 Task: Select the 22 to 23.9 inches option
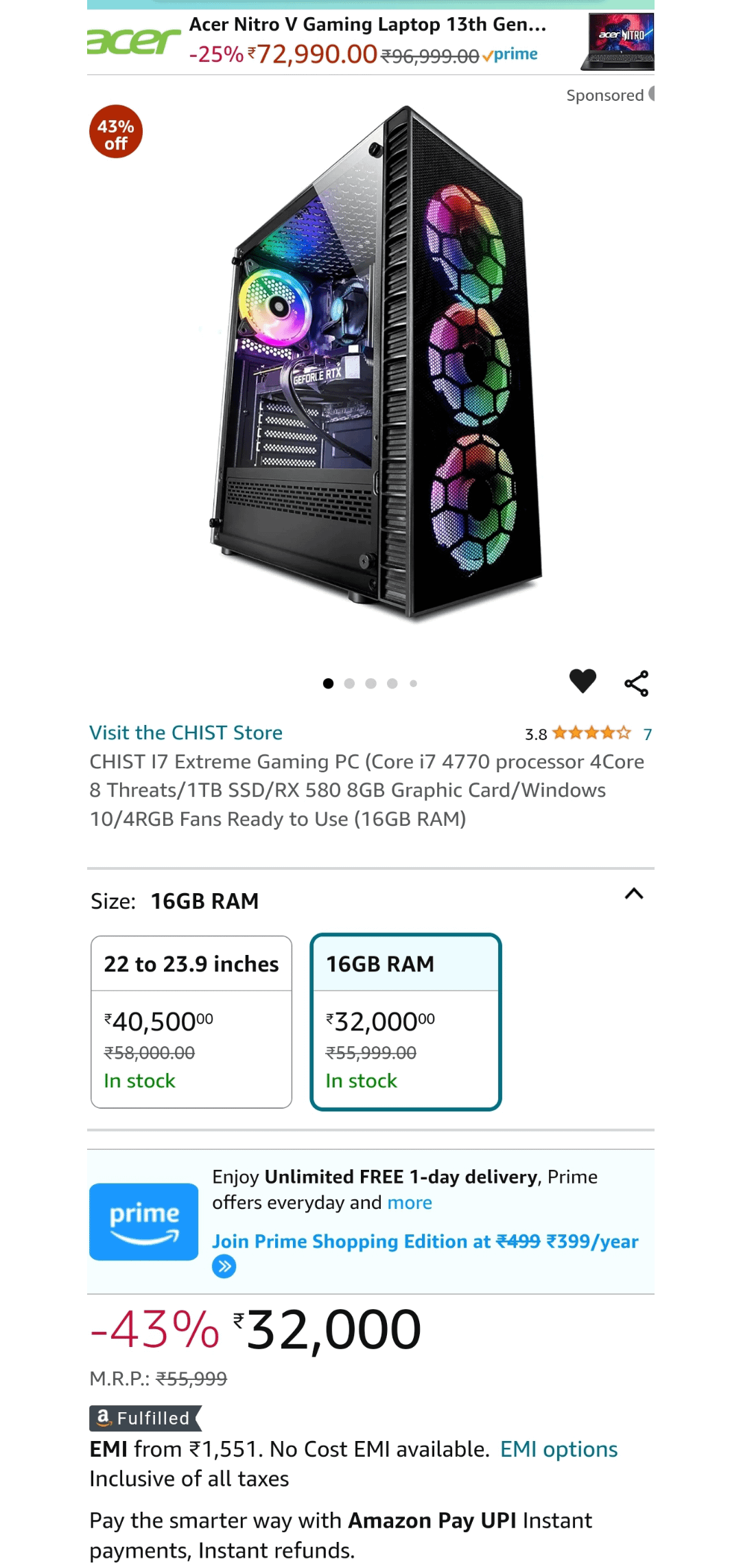coord(191,1022)
